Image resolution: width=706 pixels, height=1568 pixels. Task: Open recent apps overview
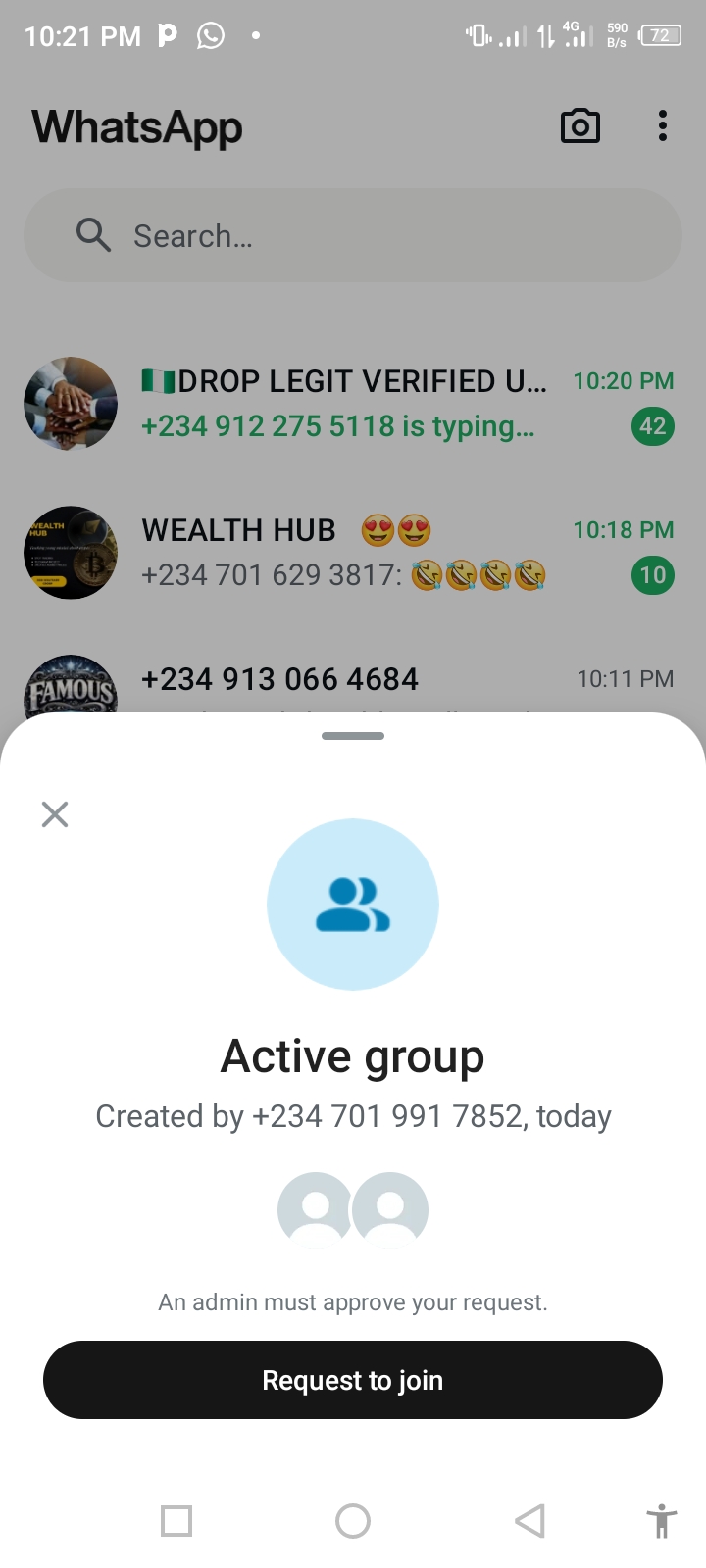[x=176, y=1521]
